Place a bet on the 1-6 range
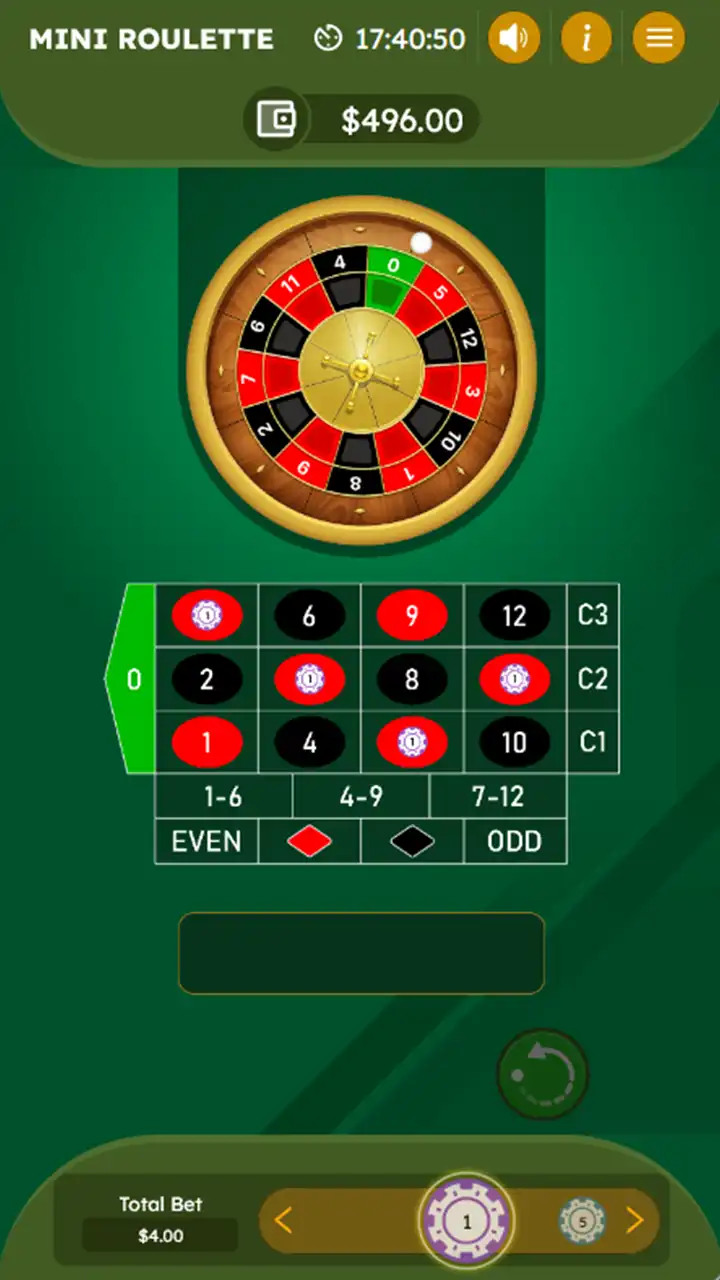The height and width of the screenshot is (1280, 720). (x=223, y=797)
